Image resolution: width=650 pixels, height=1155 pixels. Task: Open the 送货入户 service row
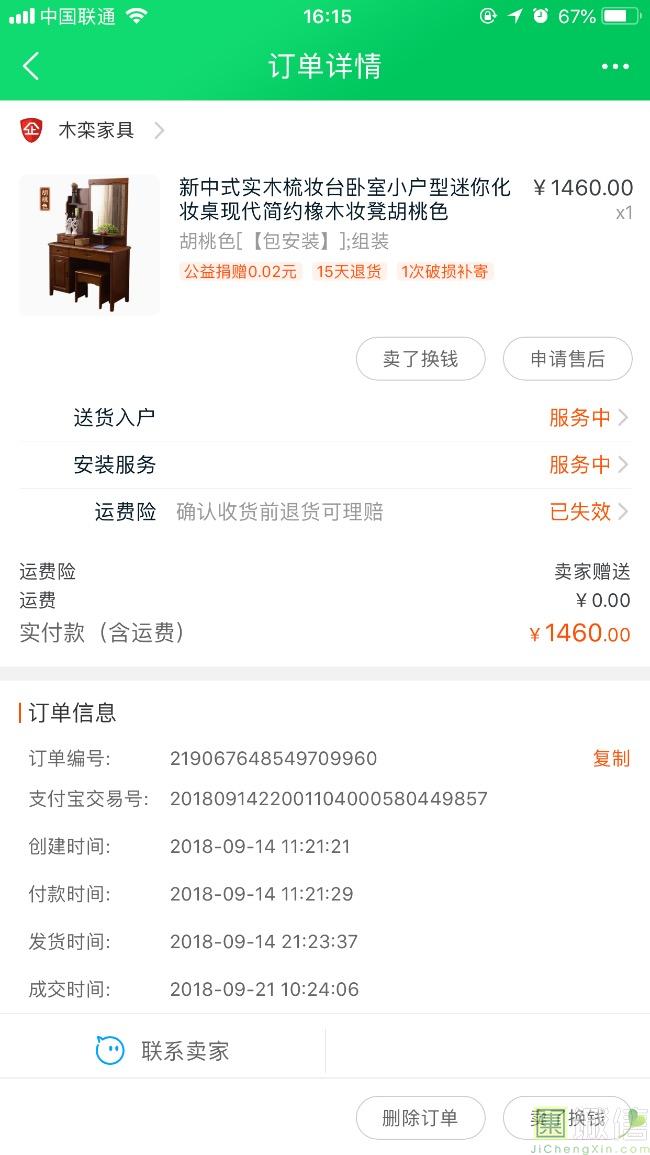[325, 418]
